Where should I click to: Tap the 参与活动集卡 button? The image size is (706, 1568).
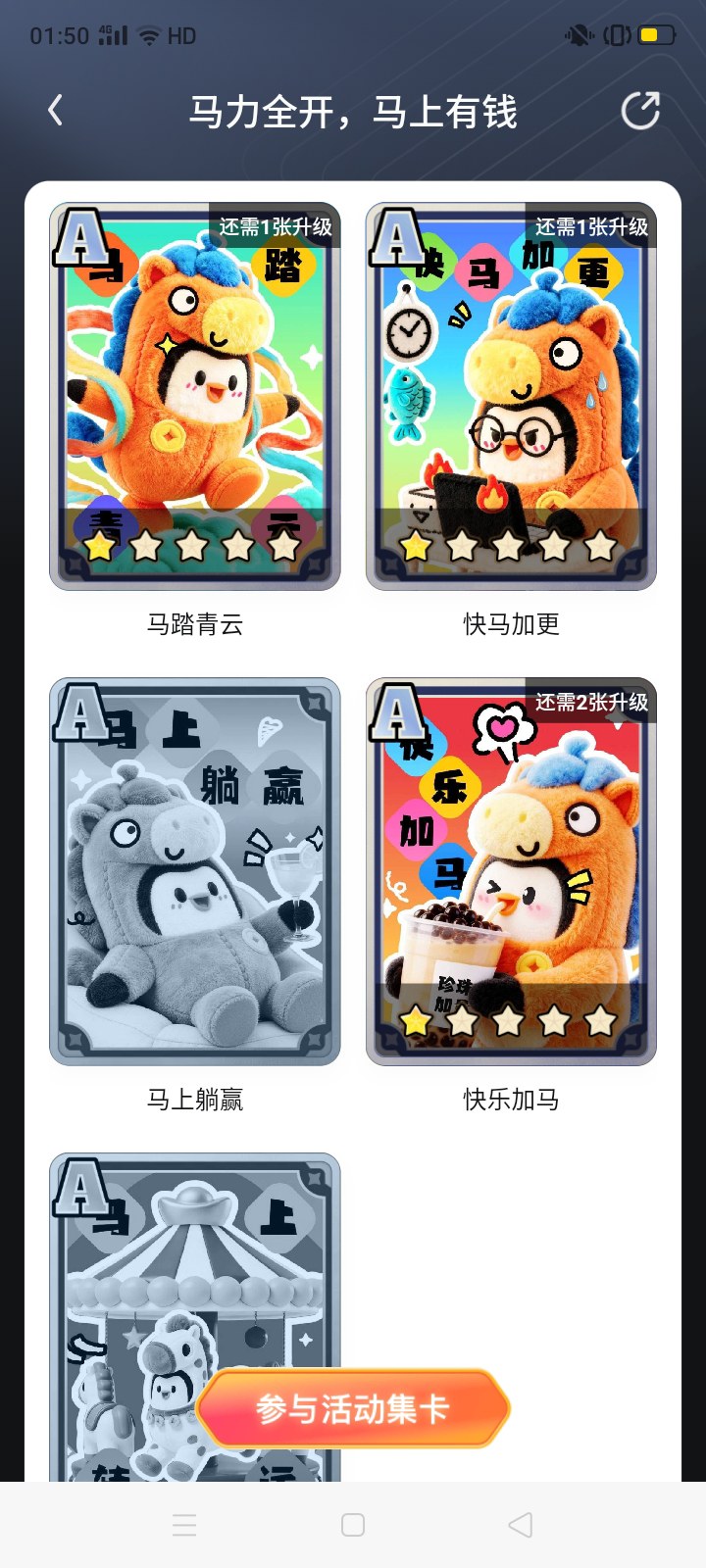353,1409
